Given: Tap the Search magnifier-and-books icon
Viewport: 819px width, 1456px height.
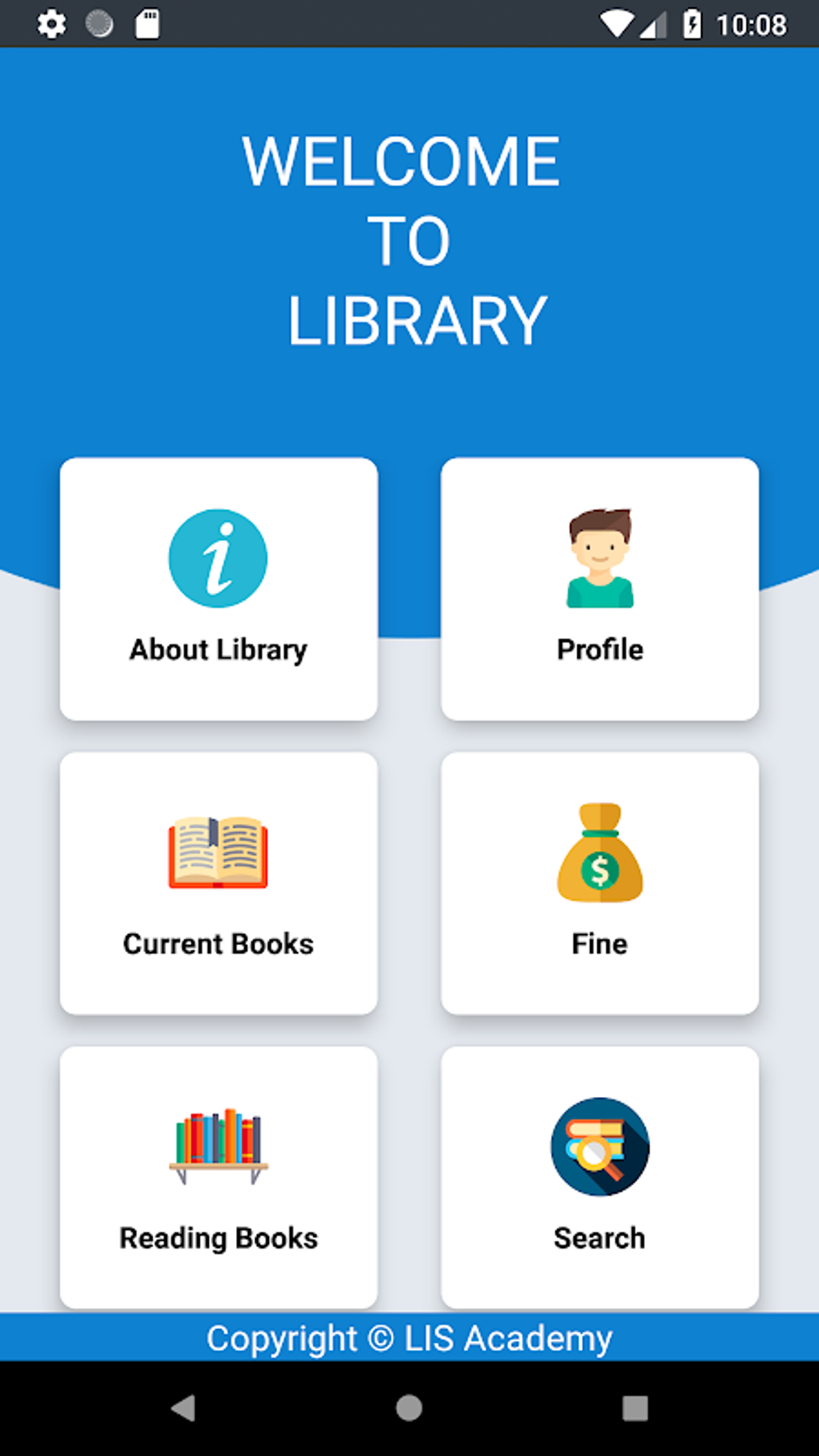Looking at the screenshot, I should coord(600,1147).
